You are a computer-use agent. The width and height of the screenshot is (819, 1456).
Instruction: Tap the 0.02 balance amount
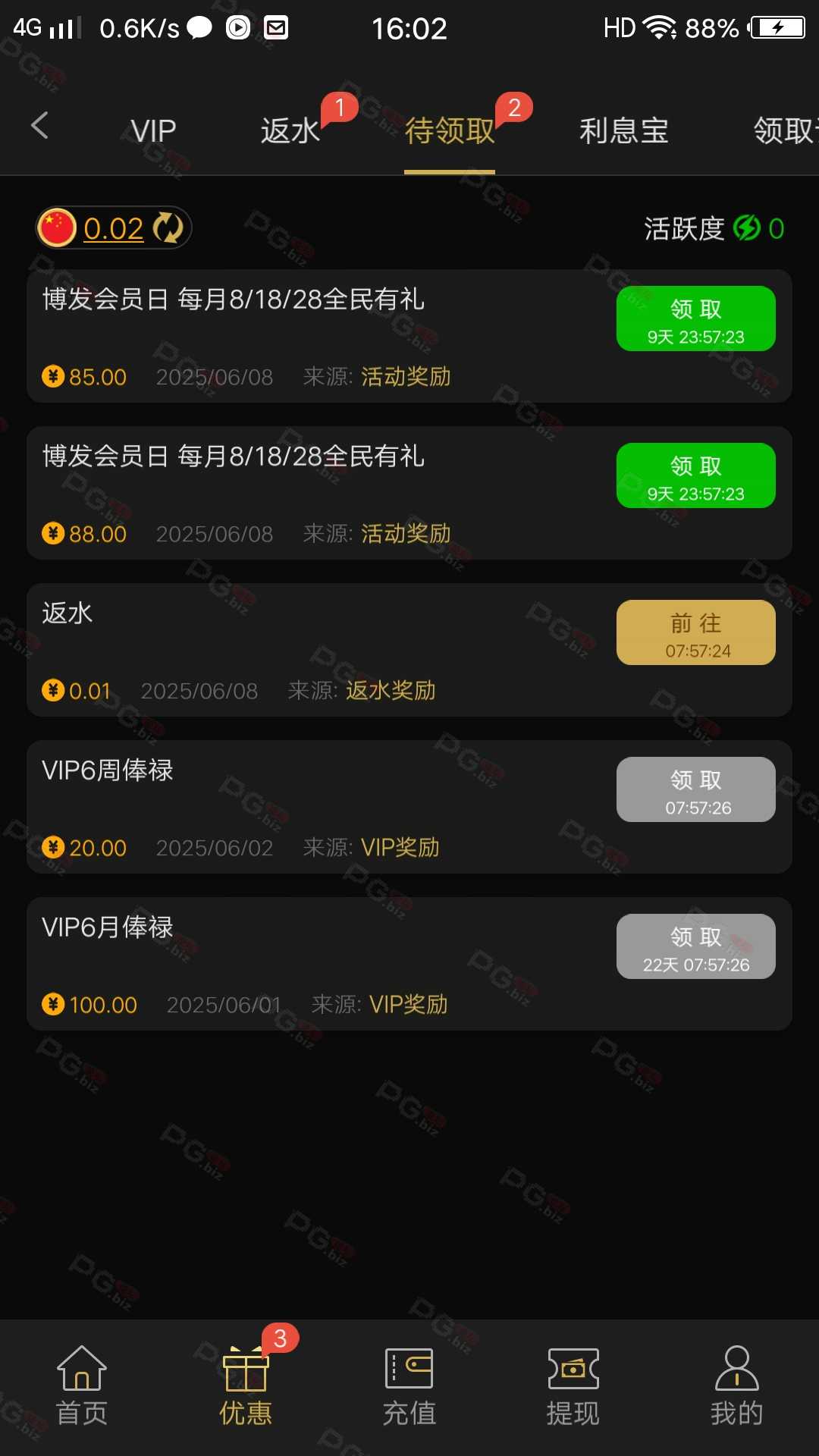pyautogui.click(x=113, y=228)
